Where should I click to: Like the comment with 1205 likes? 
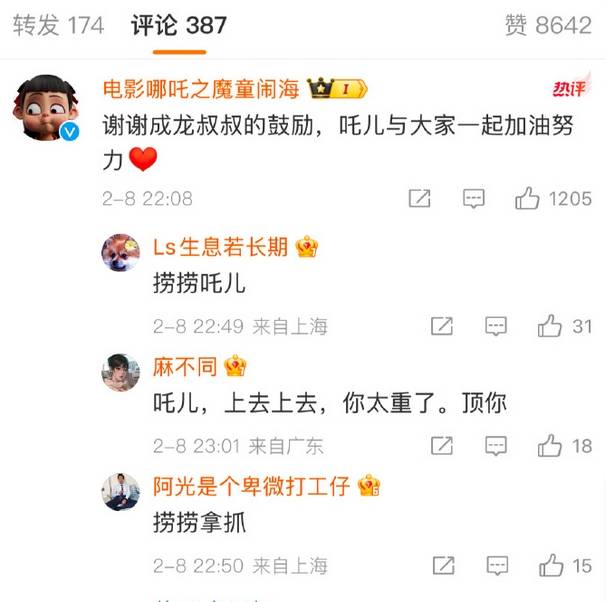point(528,199)
